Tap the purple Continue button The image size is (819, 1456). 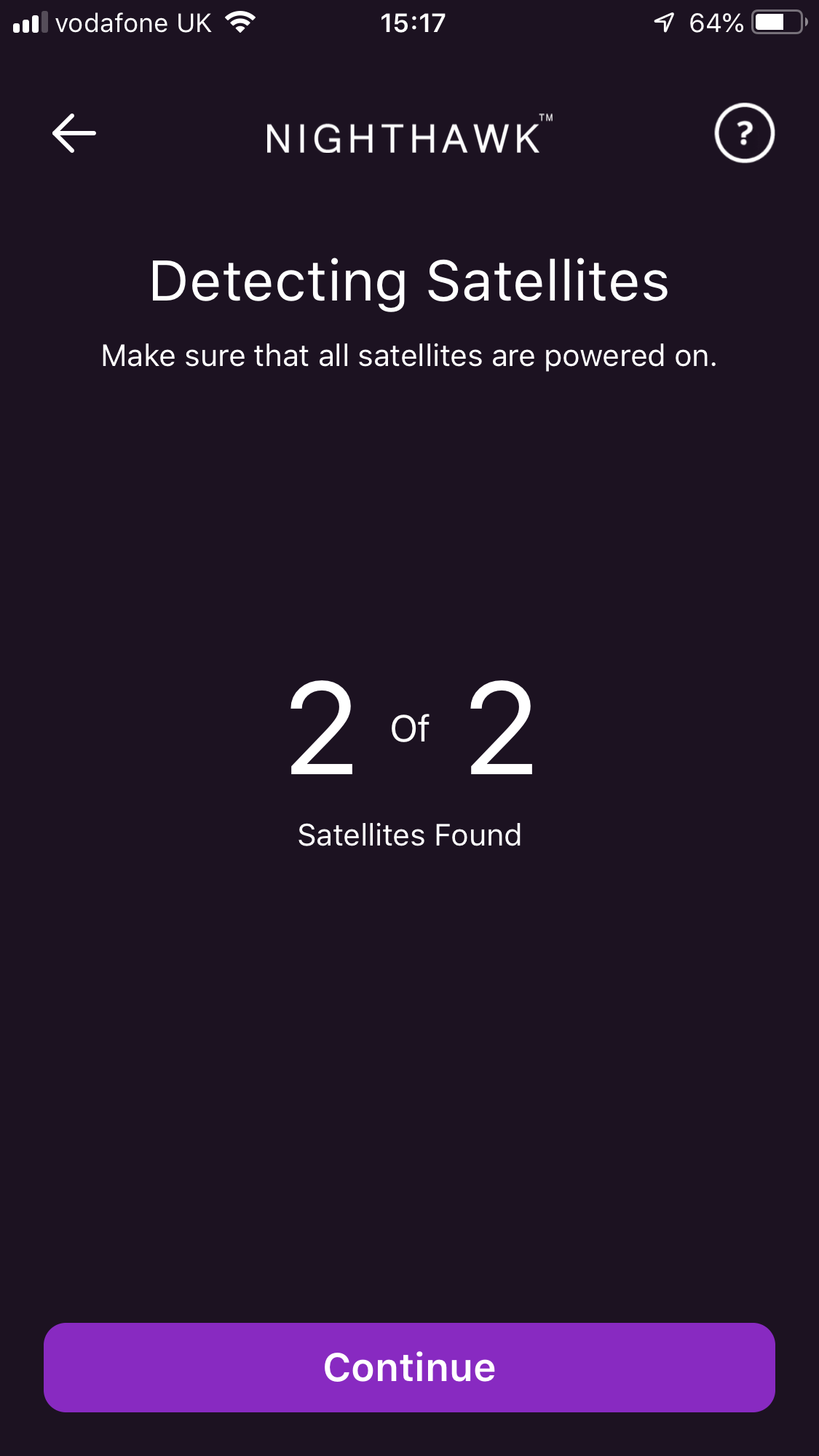[x=409, y=1367]
